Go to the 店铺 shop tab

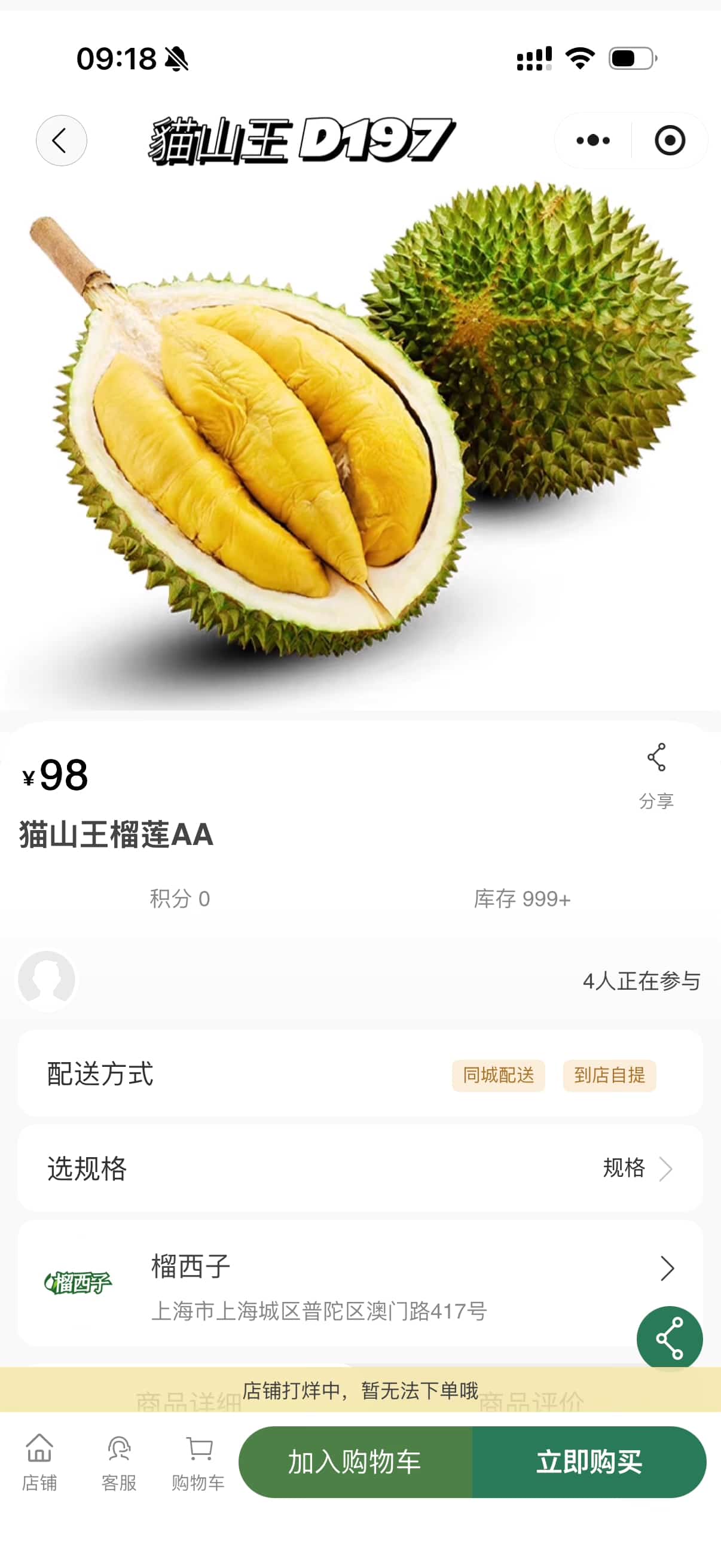coord(39,1462)
